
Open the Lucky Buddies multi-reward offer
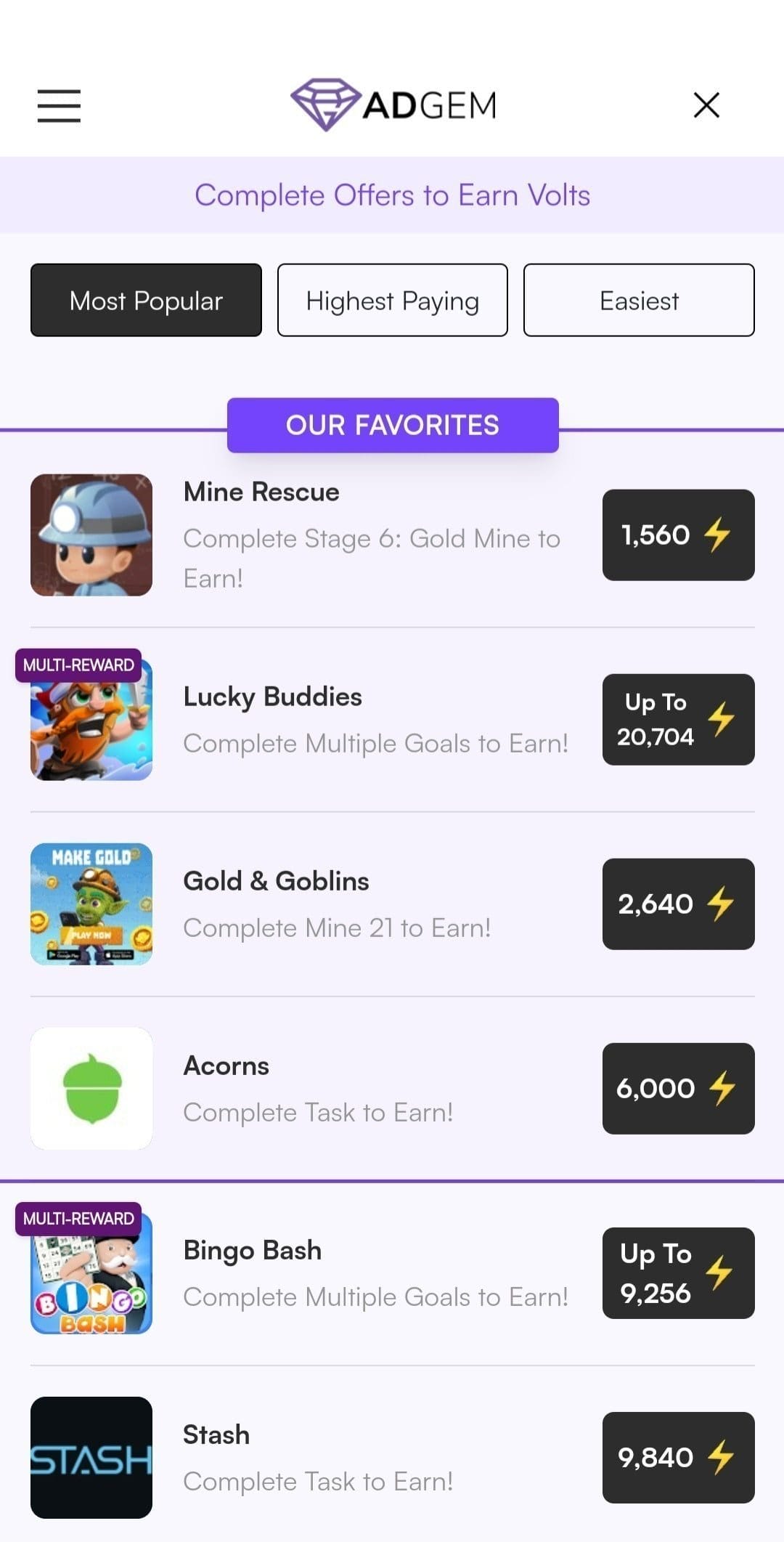[392, 720]
